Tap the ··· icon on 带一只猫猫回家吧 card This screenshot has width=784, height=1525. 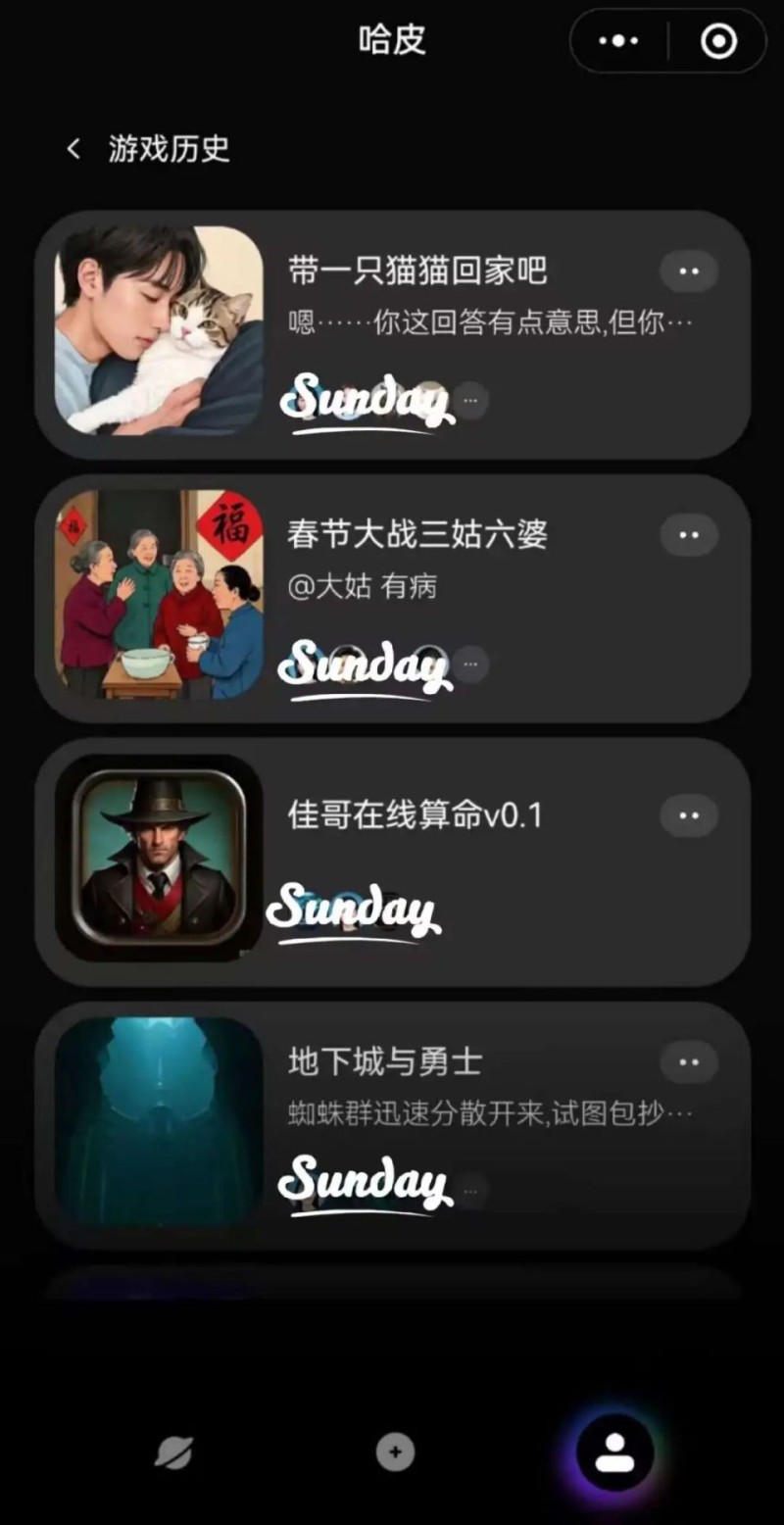[x=689, y=271]
